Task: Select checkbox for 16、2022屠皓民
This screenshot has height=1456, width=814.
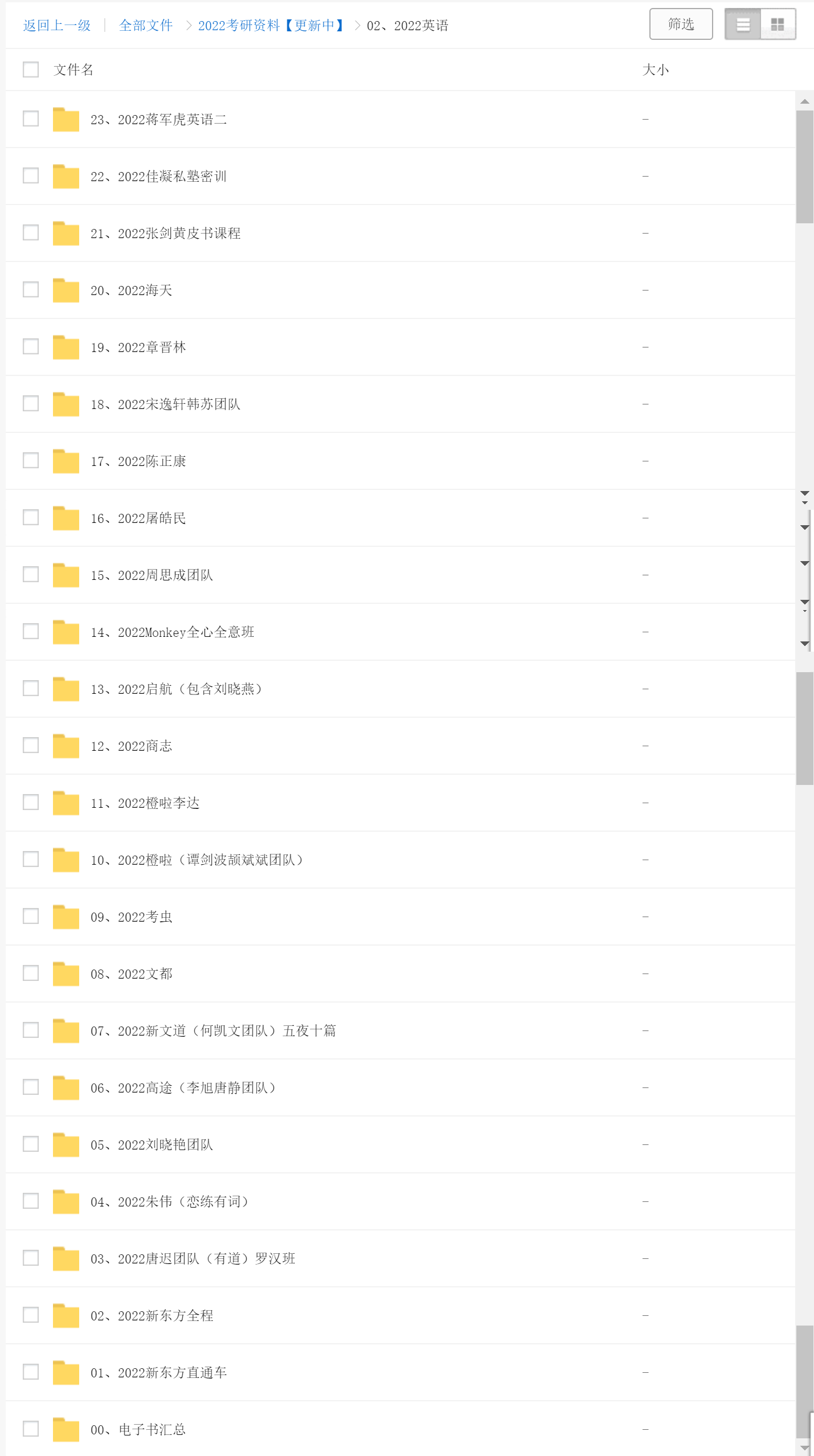Action: 31,518
